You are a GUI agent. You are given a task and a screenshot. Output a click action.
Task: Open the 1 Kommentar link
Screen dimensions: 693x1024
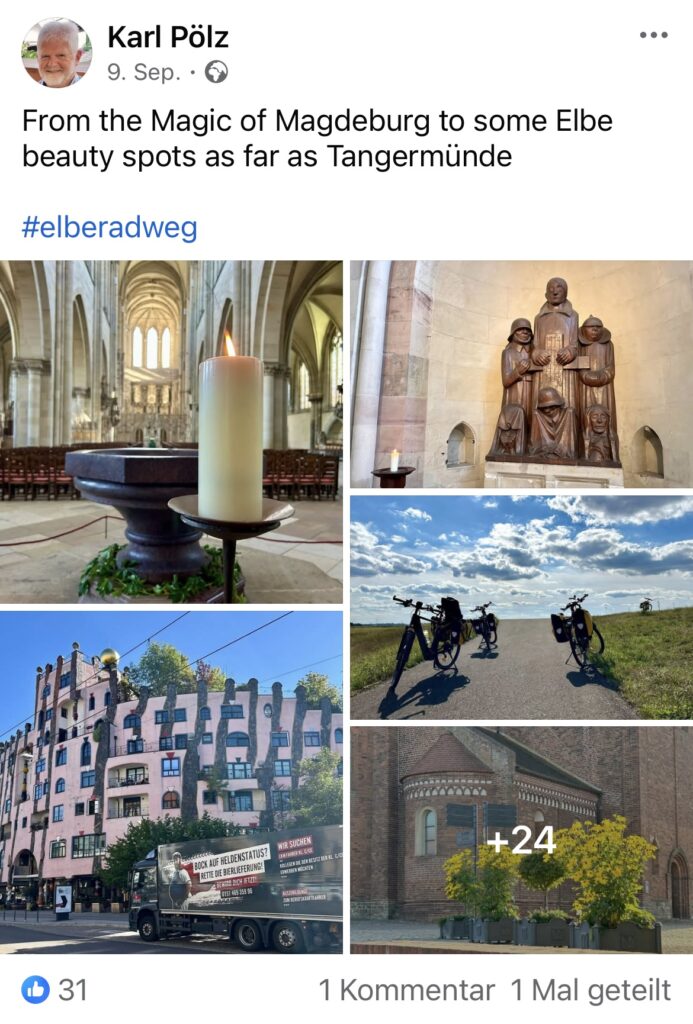point(406,990)
